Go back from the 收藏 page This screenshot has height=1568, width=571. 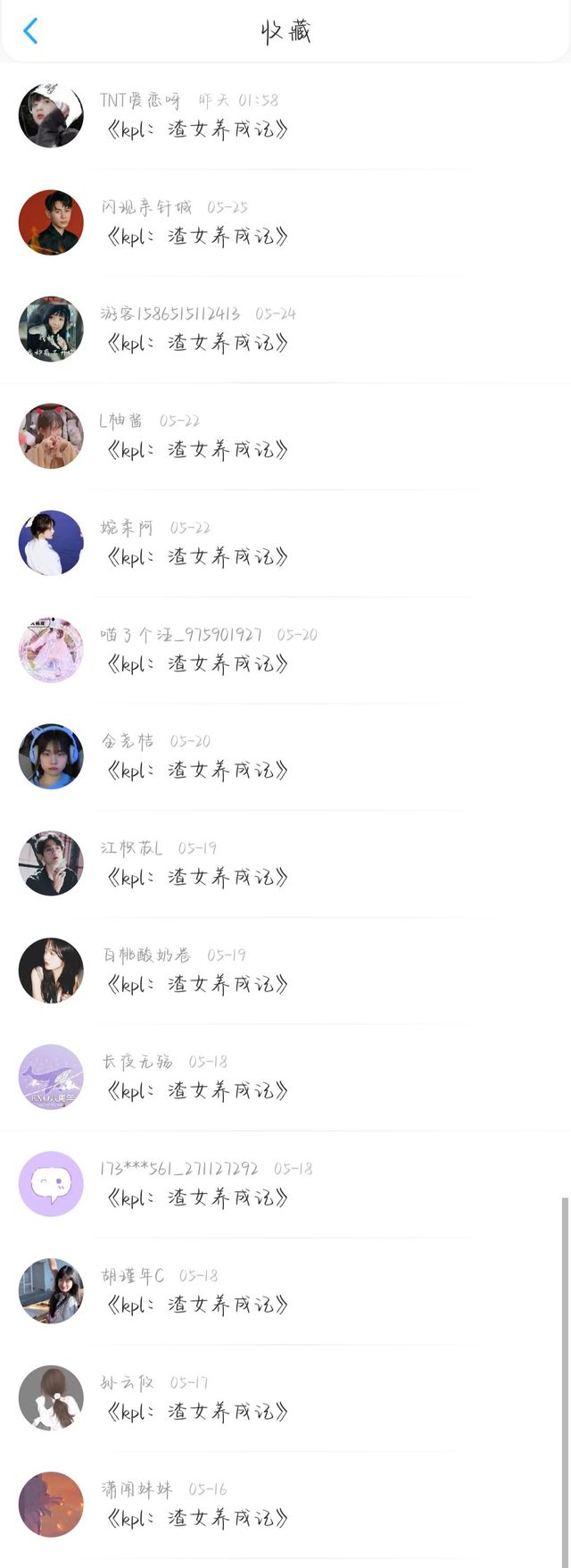(30, 31)
